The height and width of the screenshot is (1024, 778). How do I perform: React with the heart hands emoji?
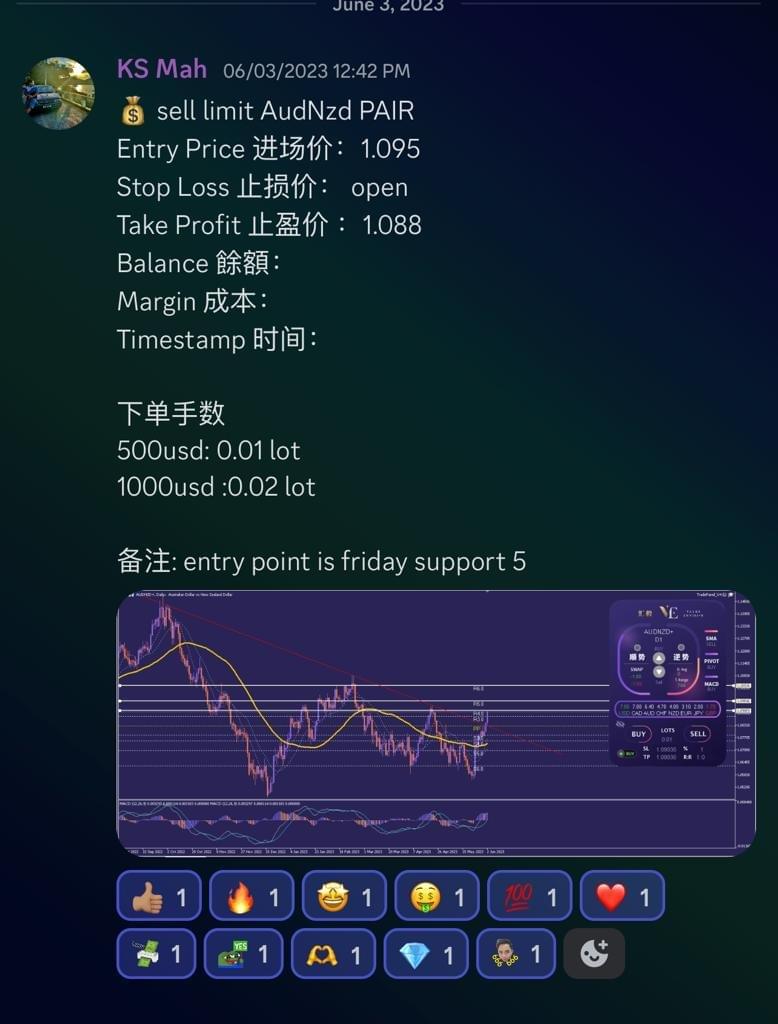click(x=333, y=953)
